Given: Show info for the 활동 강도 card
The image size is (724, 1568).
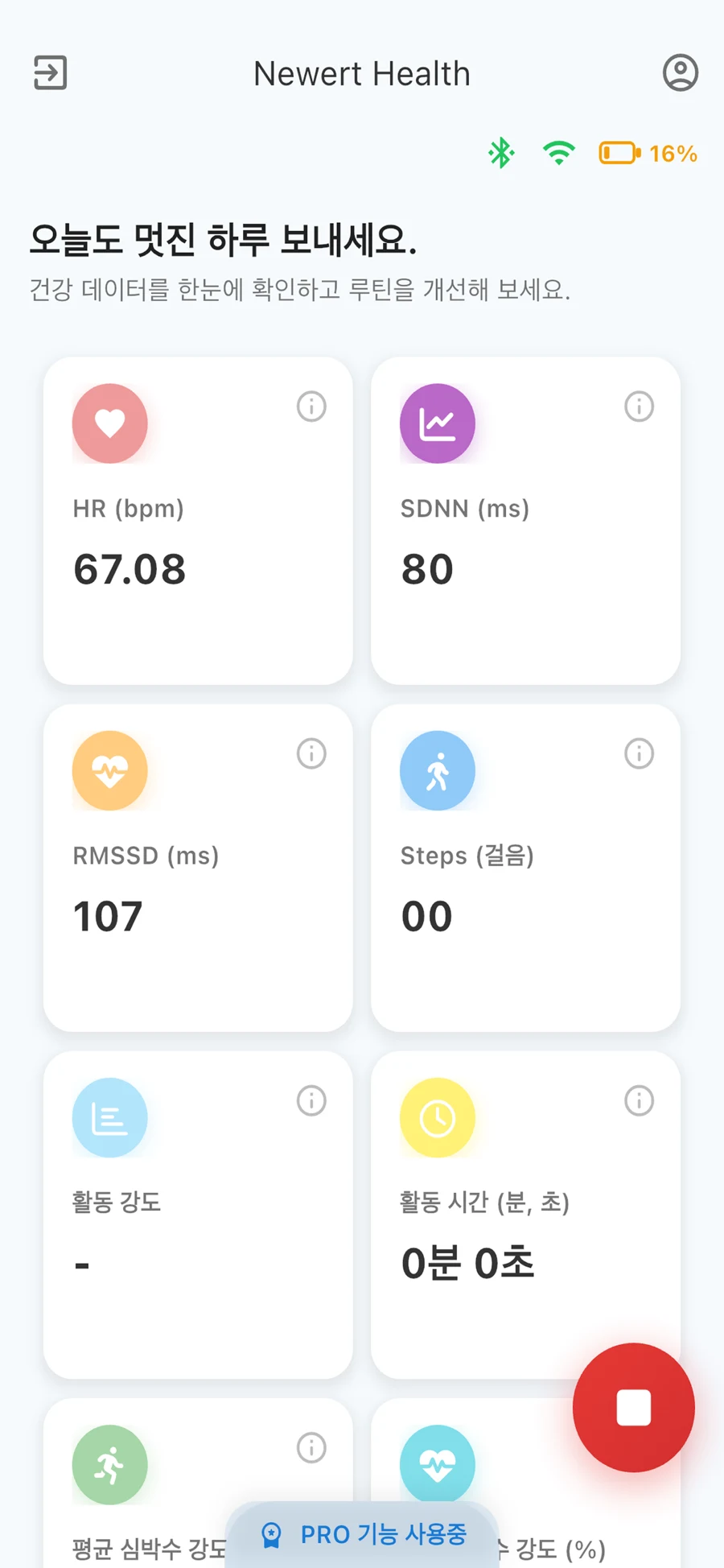Looking at the screenshot, I should 311,1100.
